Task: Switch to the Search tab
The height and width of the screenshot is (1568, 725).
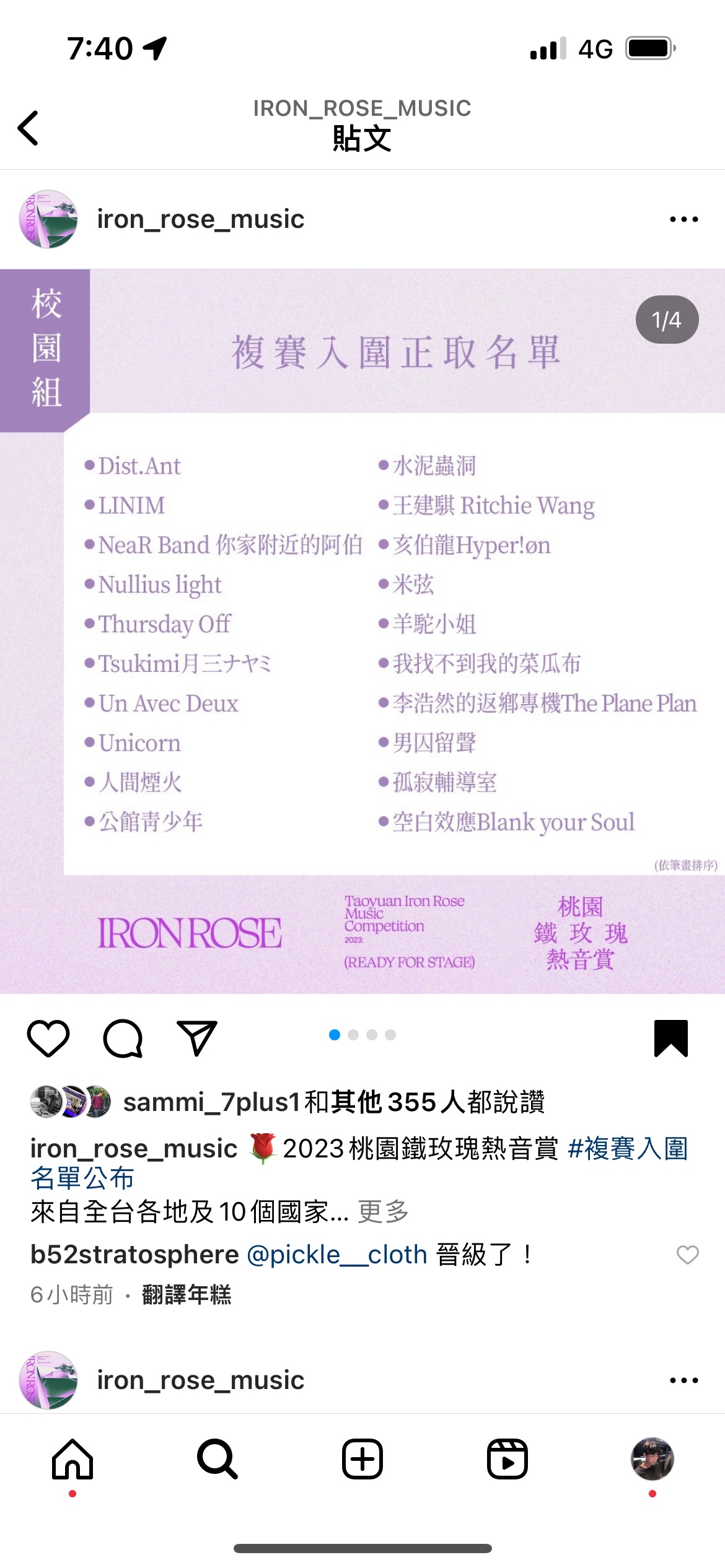Action: (x=217, y=1459)
